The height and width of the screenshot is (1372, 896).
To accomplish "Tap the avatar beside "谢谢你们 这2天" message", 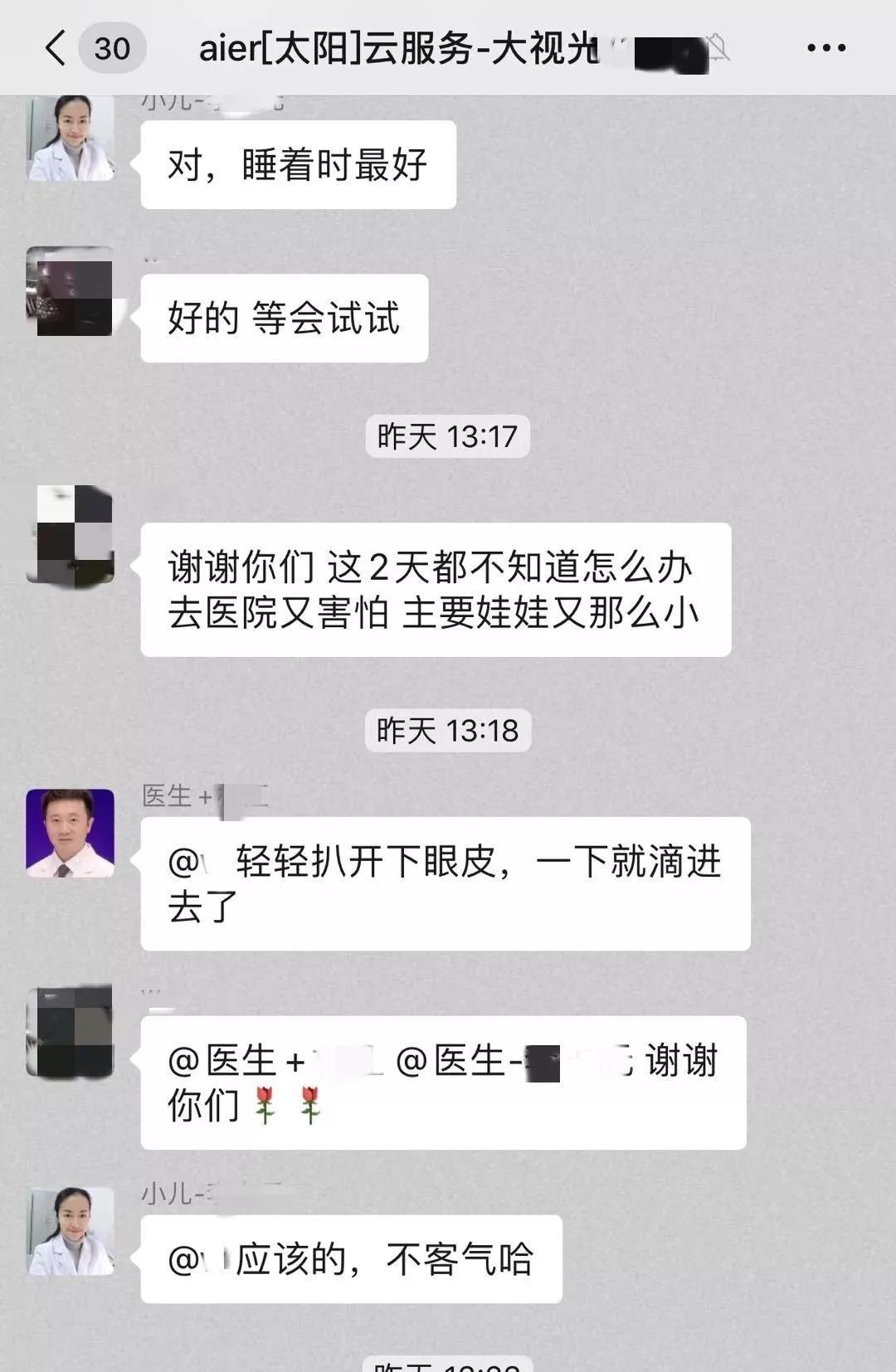I will 71,536.
